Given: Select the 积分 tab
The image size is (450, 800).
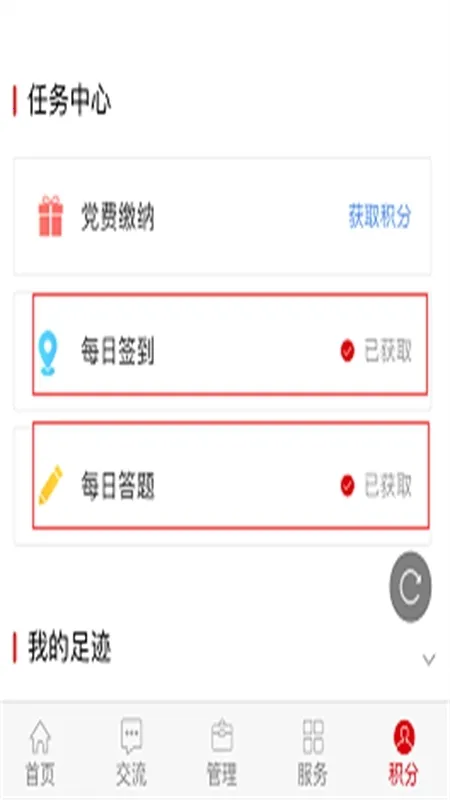Looking at the screenshot, I should click(x=404, y=752).
